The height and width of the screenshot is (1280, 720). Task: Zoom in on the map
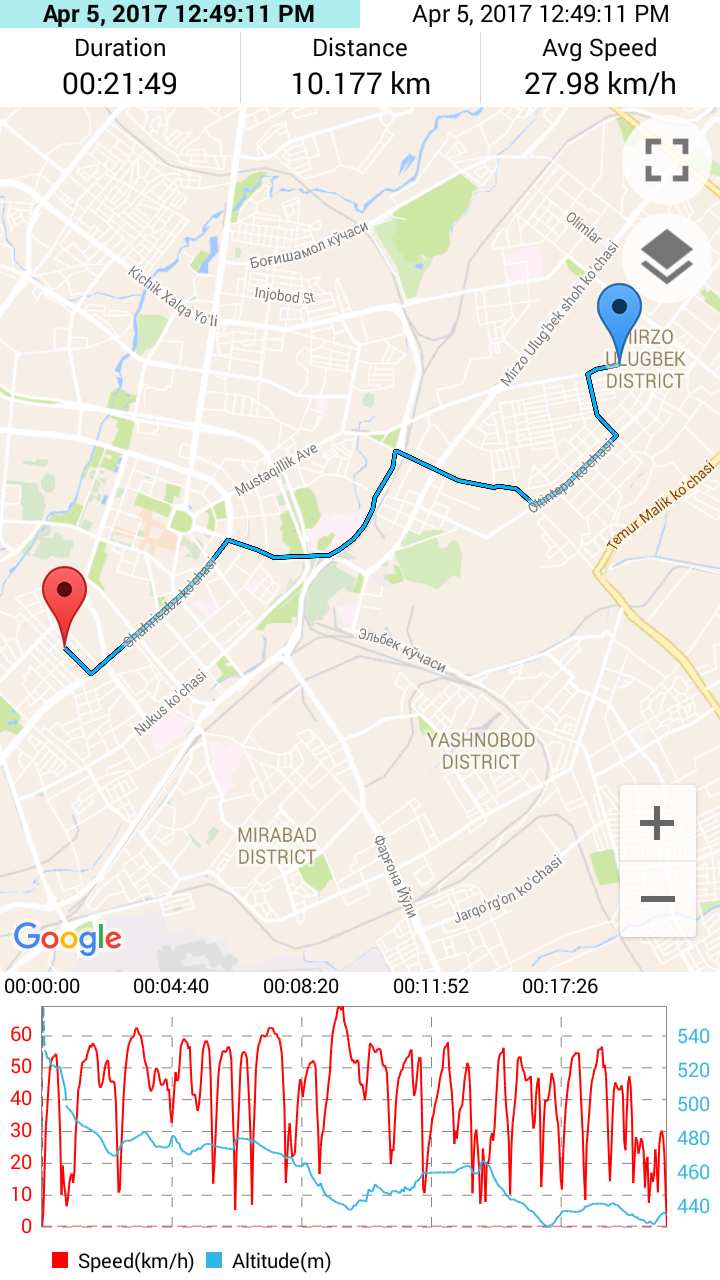(x=657, y=824)
